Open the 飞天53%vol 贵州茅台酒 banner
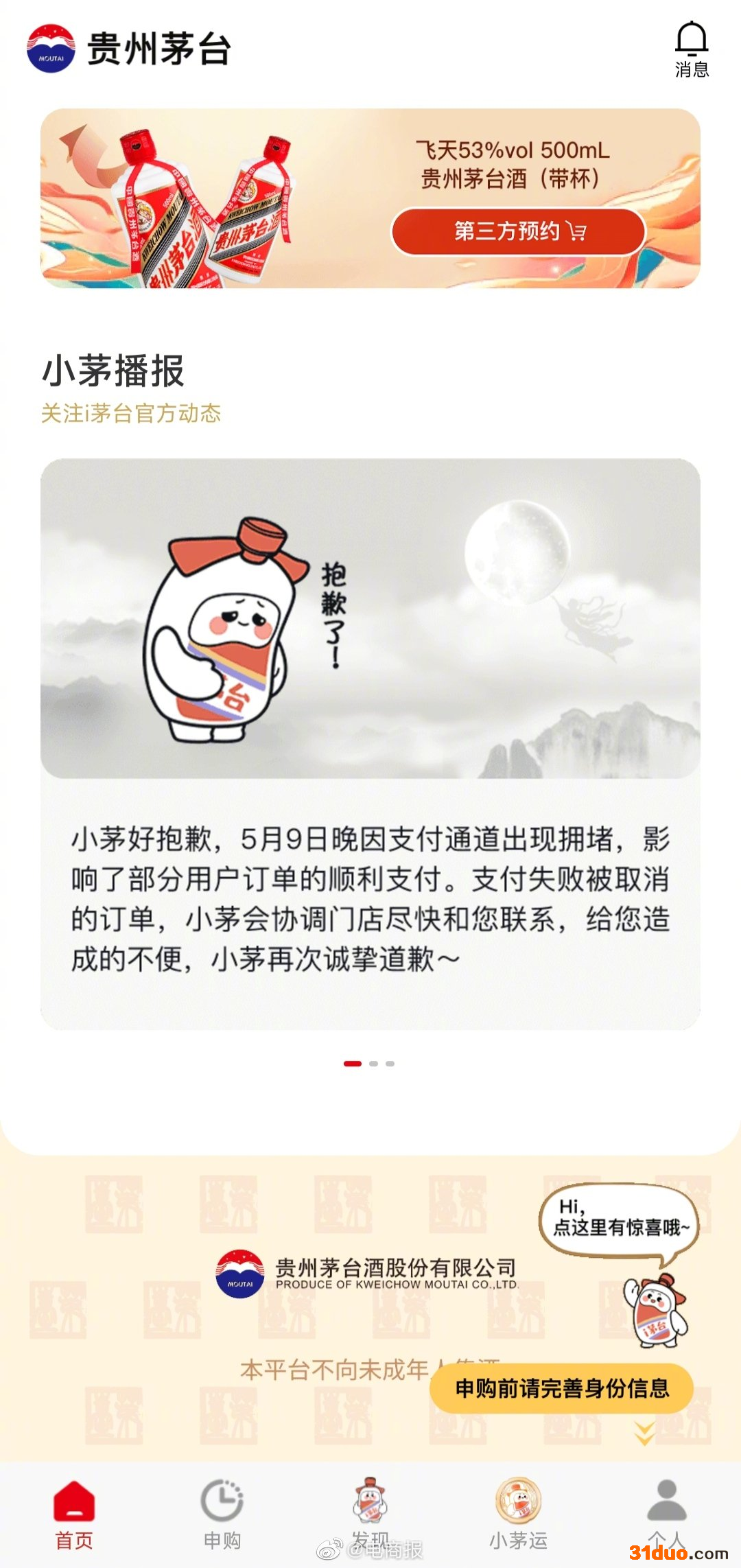Image resolution: width=741 pixels, height=1568 pixels. click(x=370, y=198)
